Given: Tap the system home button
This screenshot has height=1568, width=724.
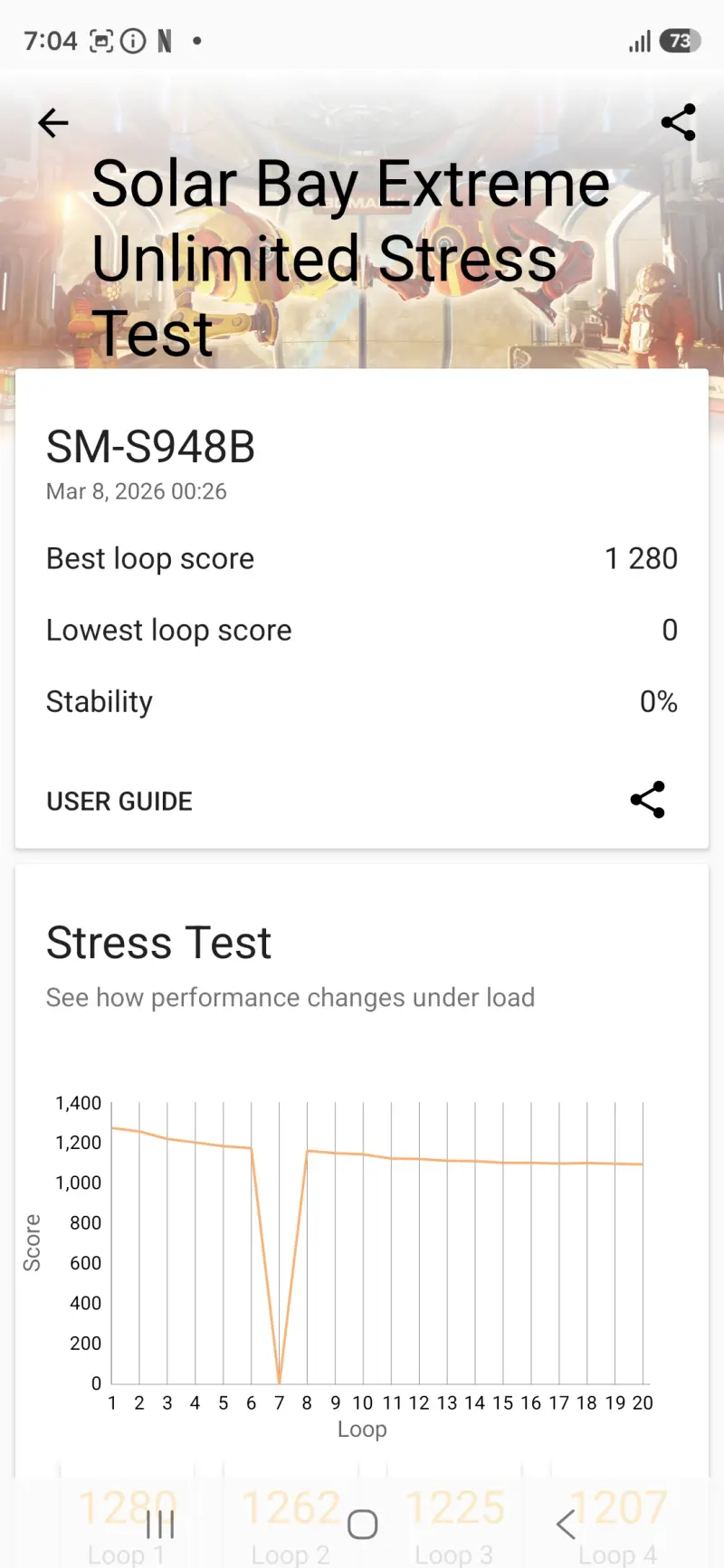Looking at the screenshot, I should 362,1525.
